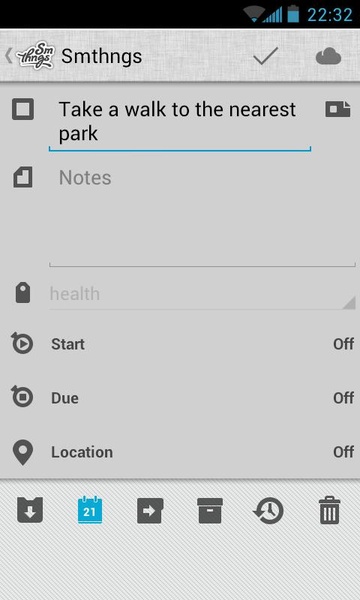360x600 pixels.
Task: Check off the task checkbox
Action: click(x=23, y=109)
